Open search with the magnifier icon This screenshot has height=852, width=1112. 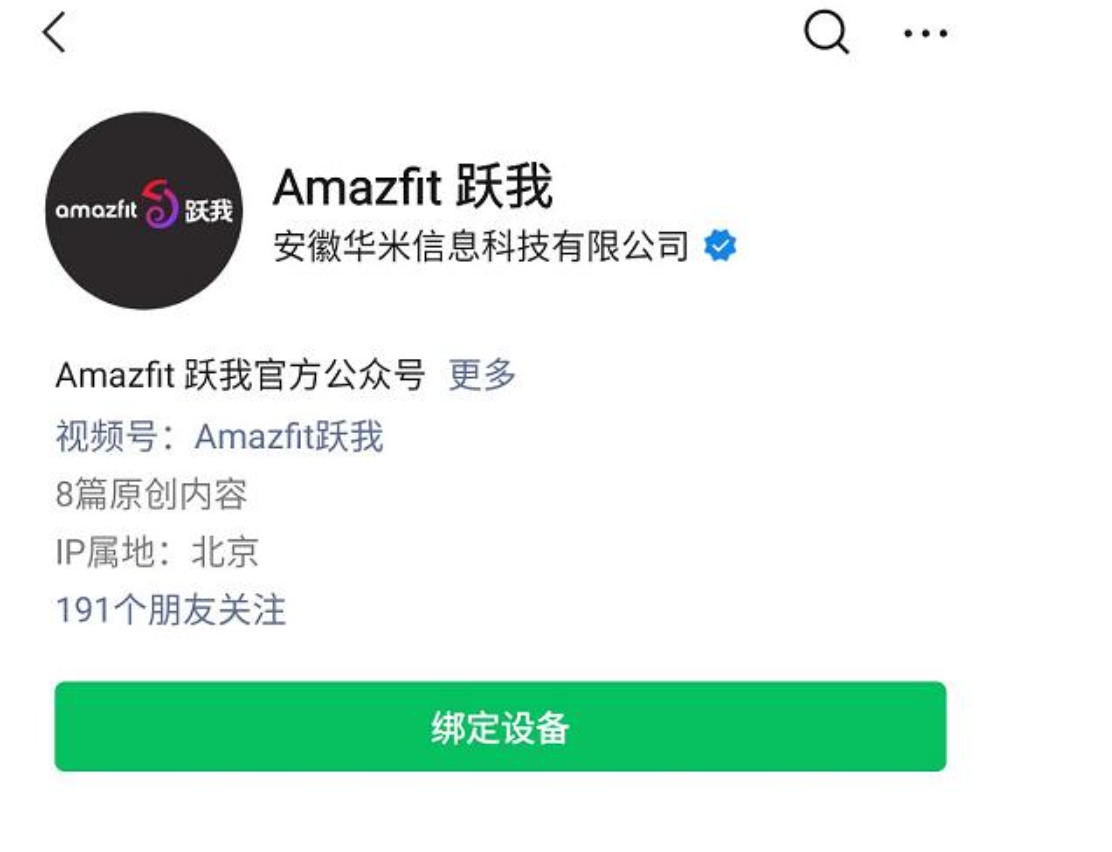tap(826, 34)
